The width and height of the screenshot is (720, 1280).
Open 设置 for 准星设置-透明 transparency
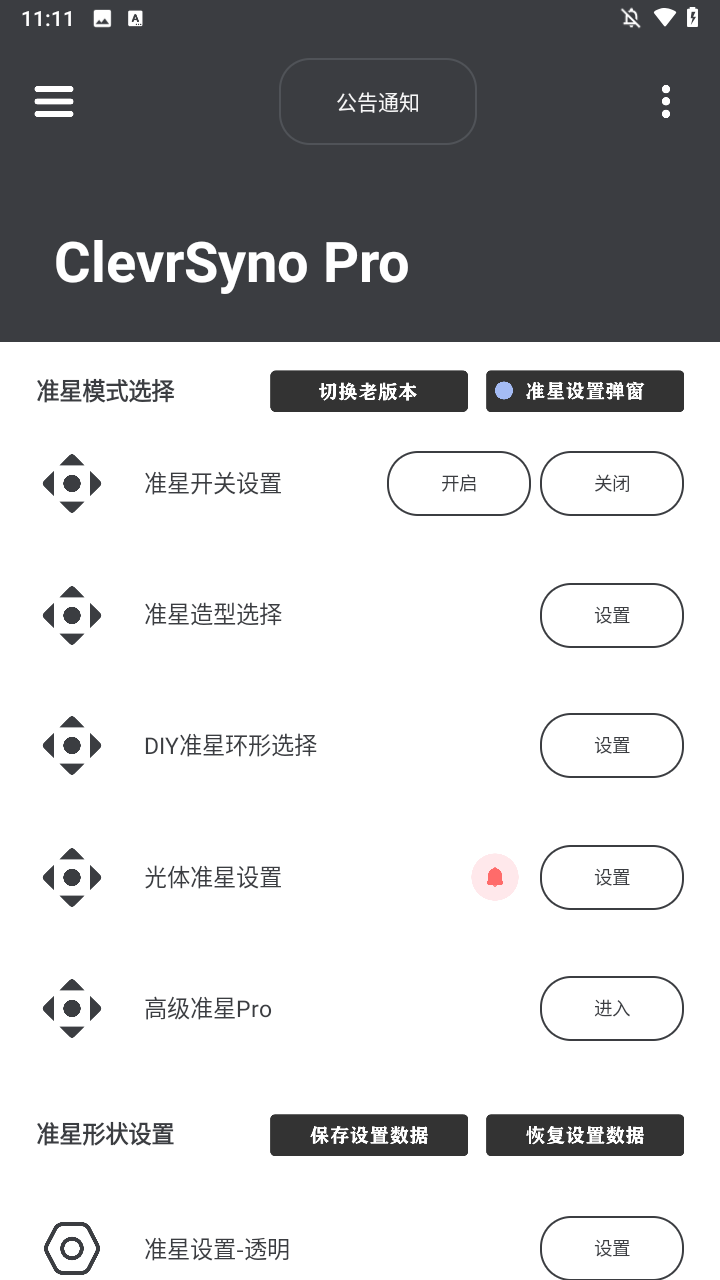point(611,1248)
